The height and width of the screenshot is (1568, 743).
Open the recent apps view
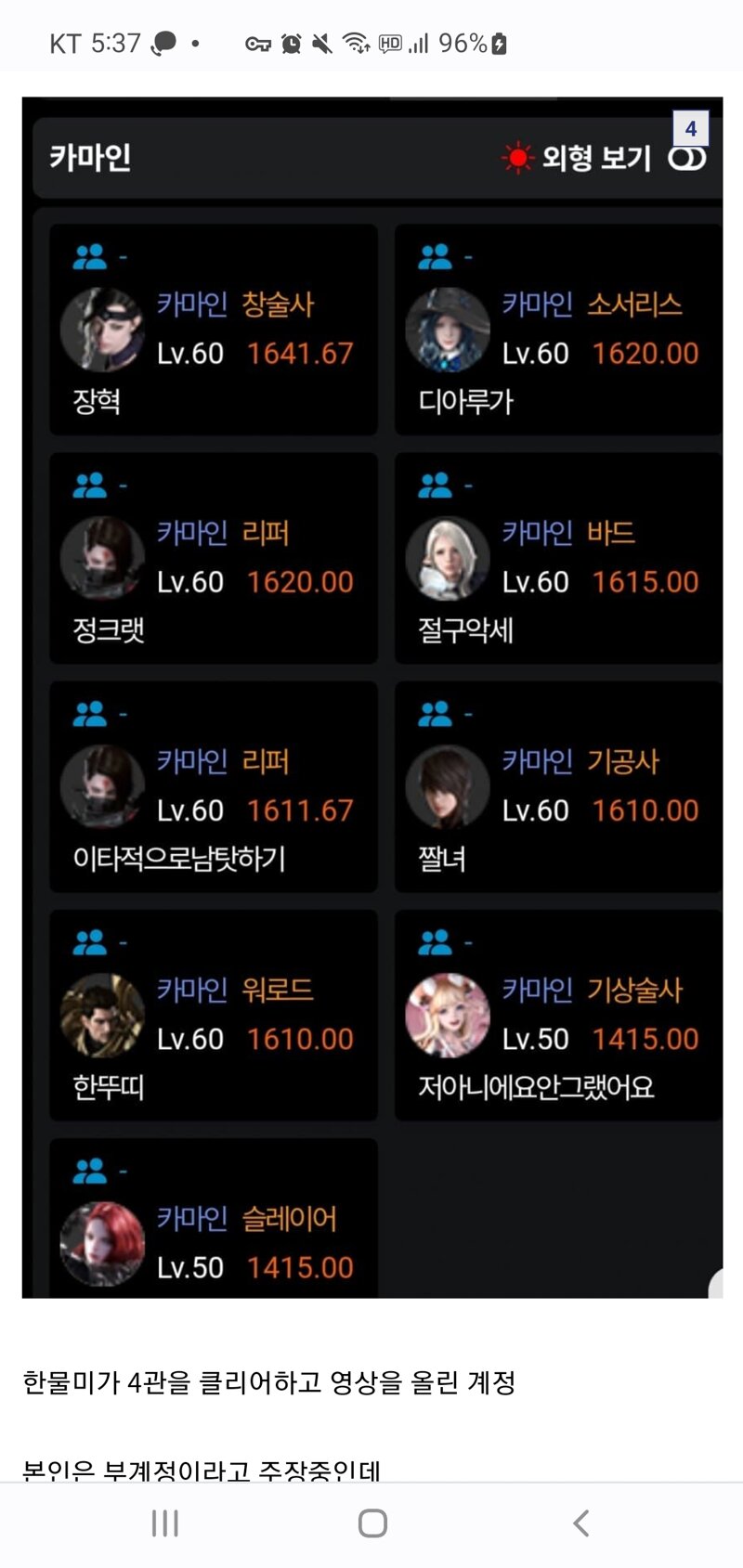(x=165, y=1523)
